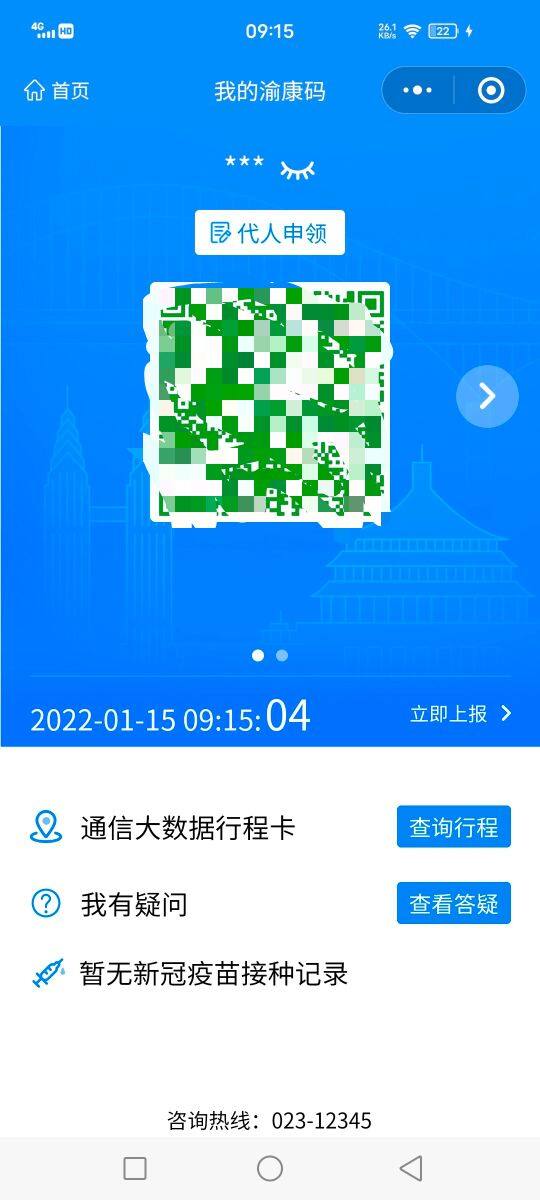Select the second page indicator dot

click(282, 656)
